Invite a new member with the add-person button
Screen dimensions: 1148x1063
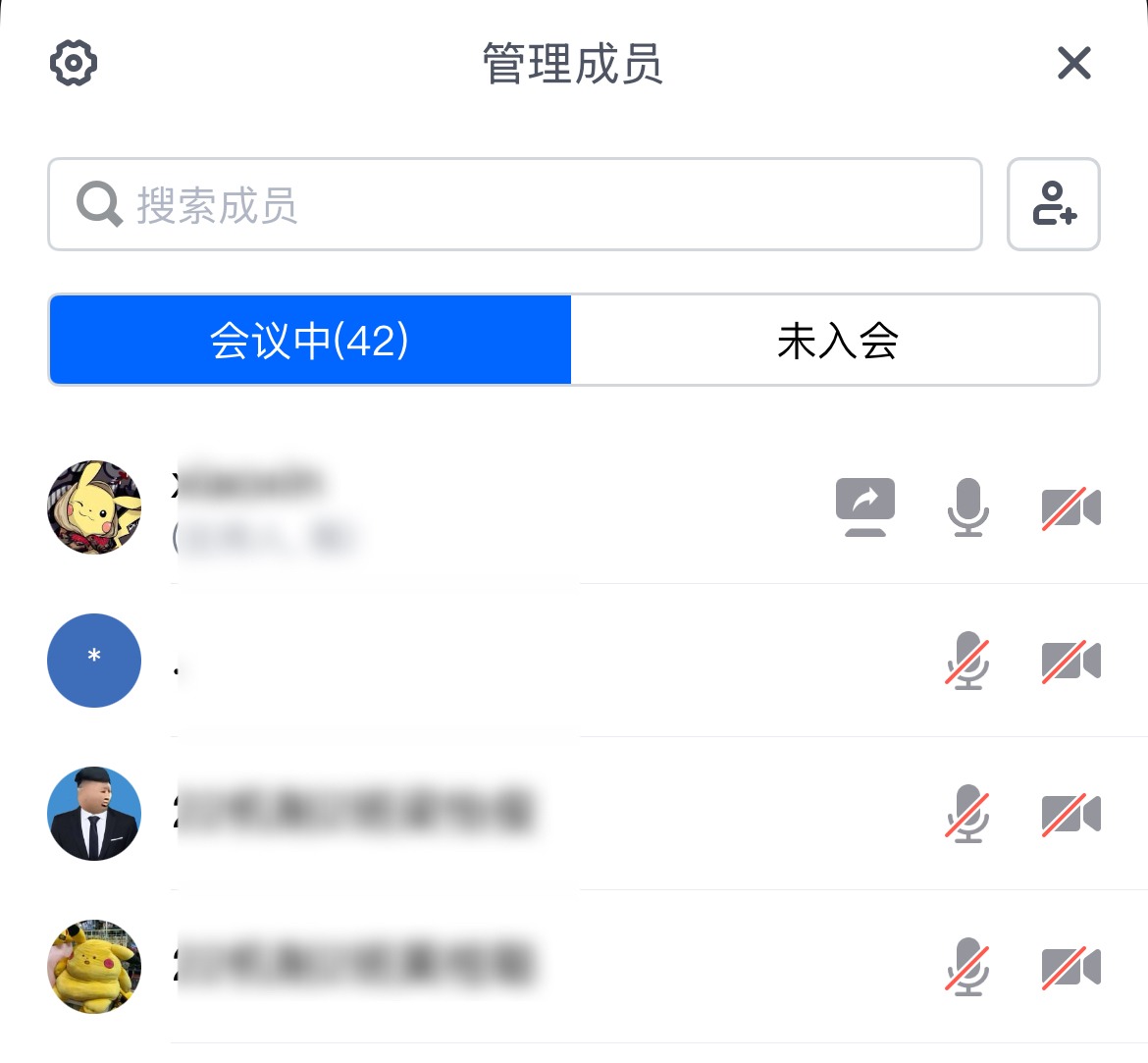click(1053, 204)
